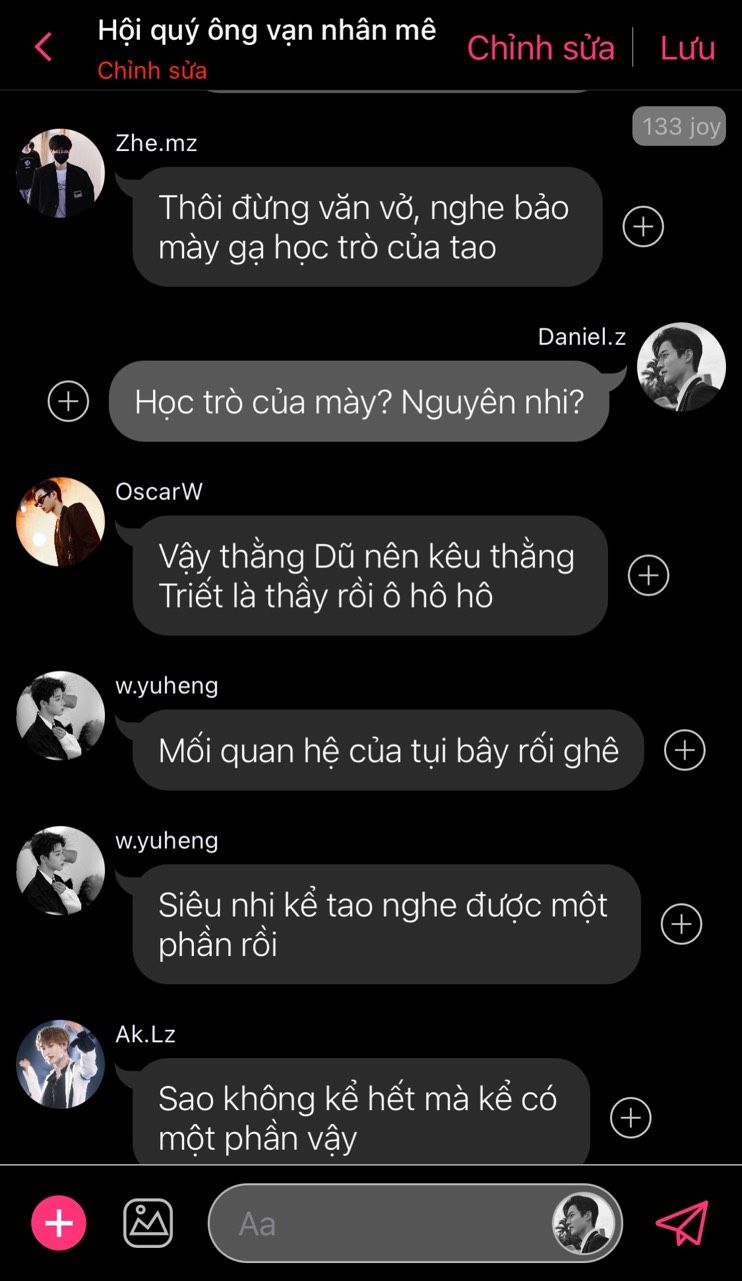The image size is (742, 1281).
Task: Tap Chỉnh sửa in the top bar
Action: pyautogui.click(x=541, y=48)
